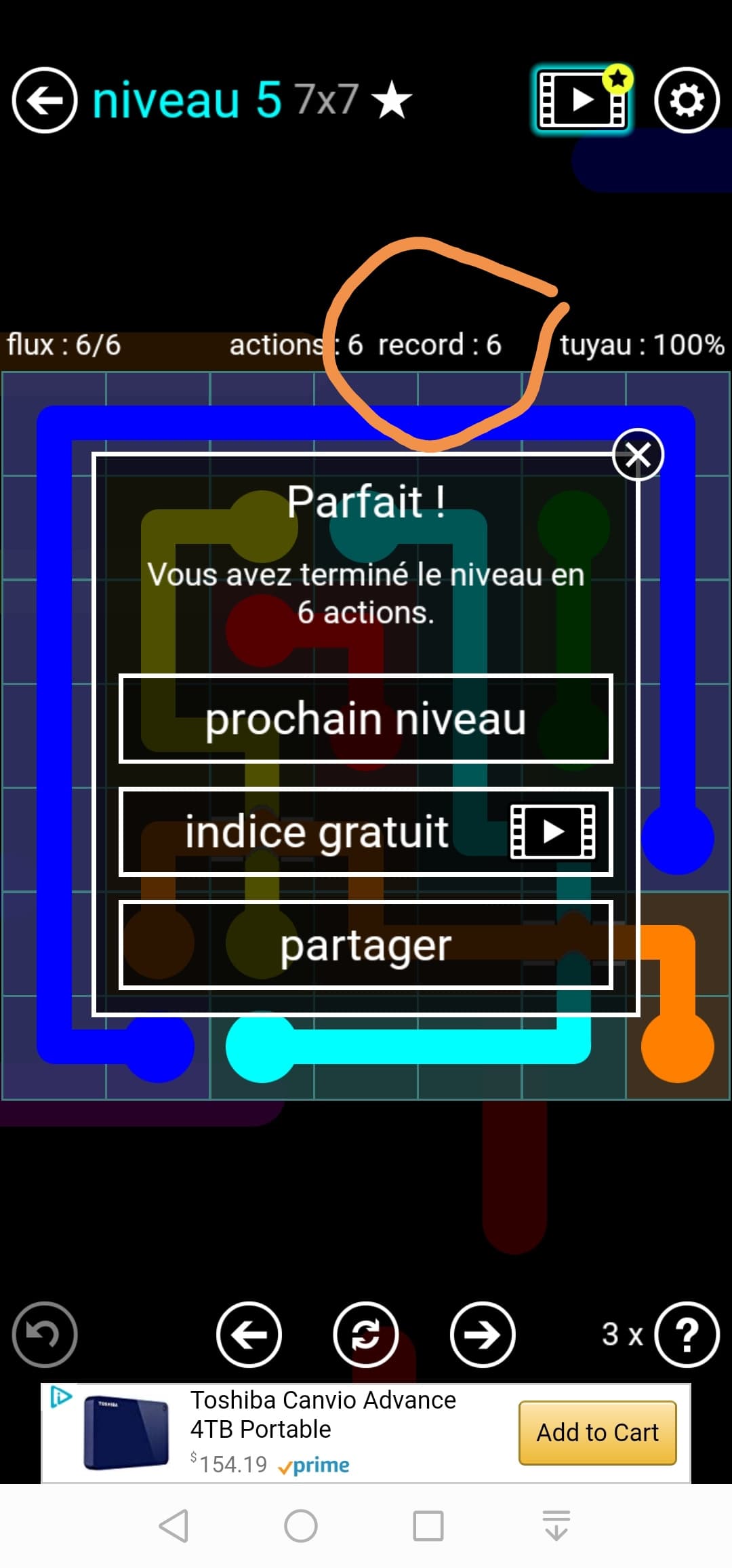Tap prochain niveau button
The image size is (732, 1568).
[366, 719]
